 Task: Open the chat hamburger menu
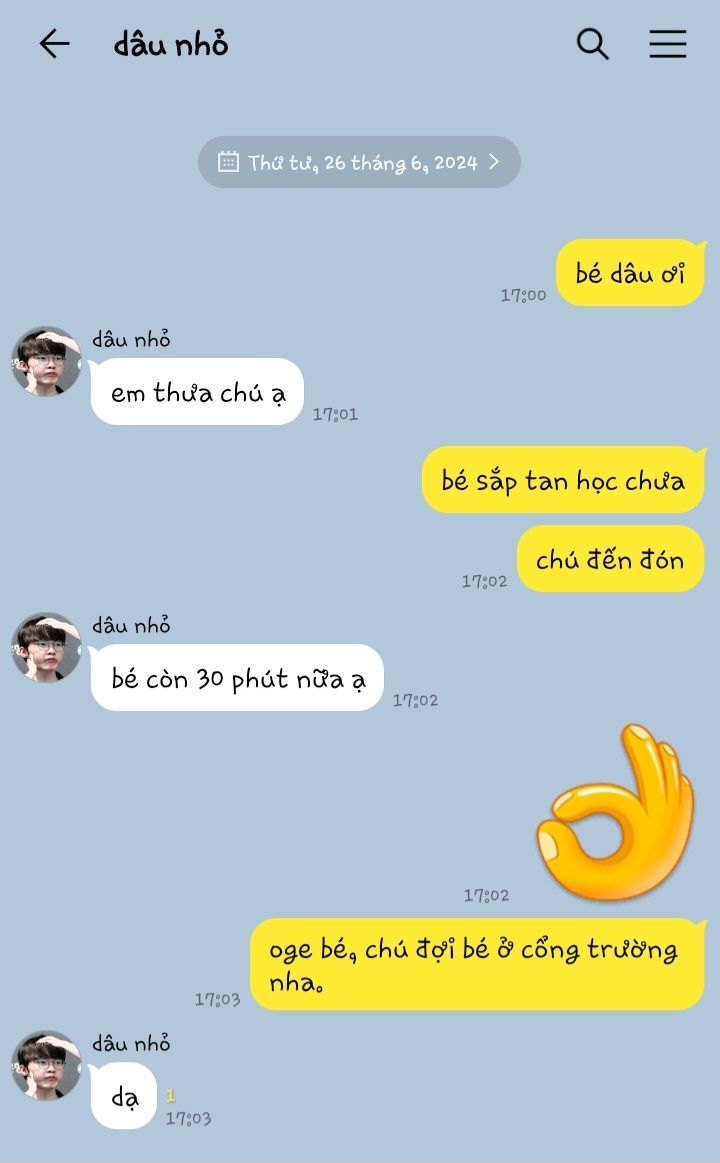667,44
